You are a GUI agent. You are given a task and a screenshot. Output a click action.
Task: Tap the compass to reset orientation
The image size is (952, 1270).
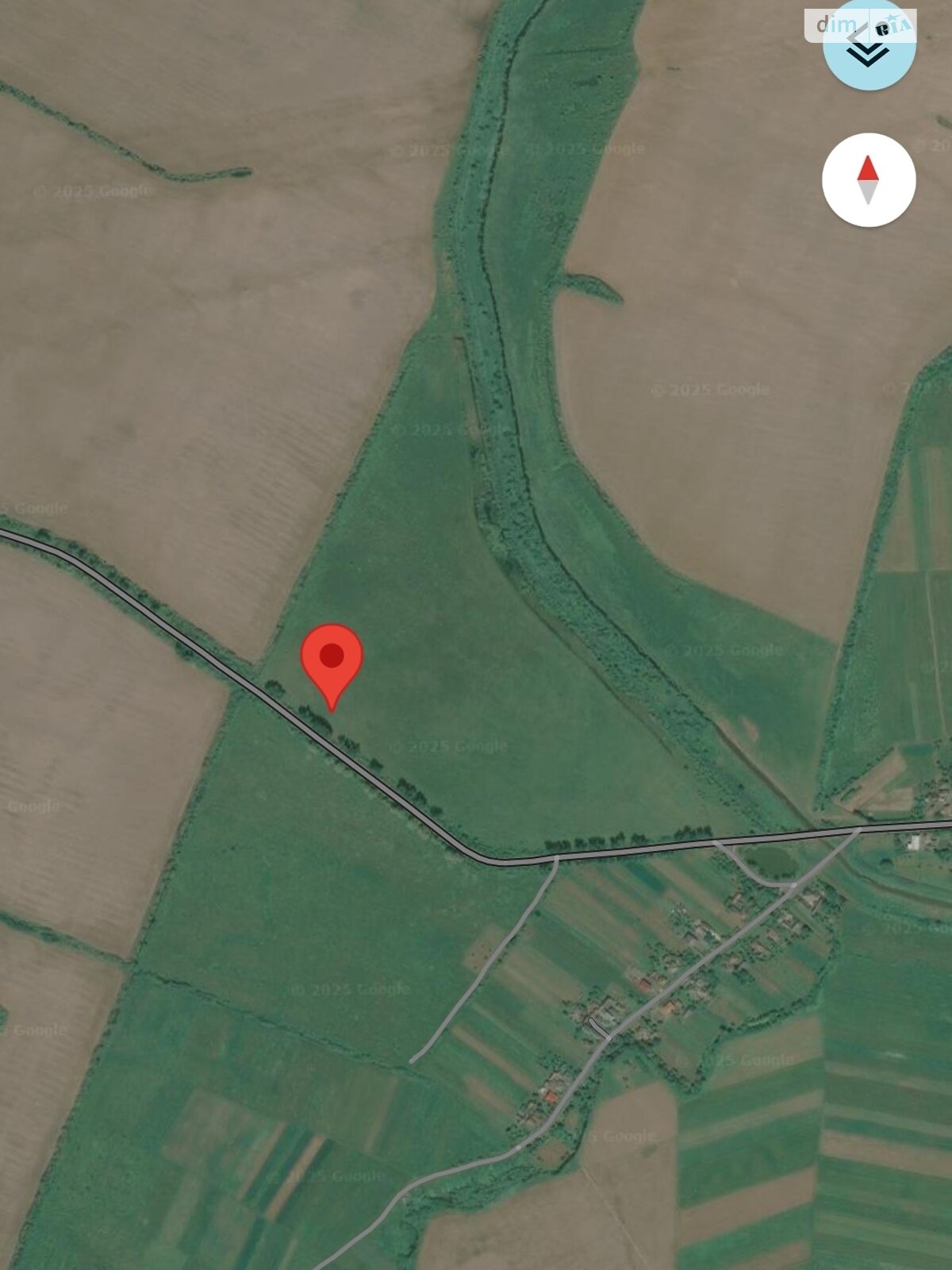click(869, 180)
